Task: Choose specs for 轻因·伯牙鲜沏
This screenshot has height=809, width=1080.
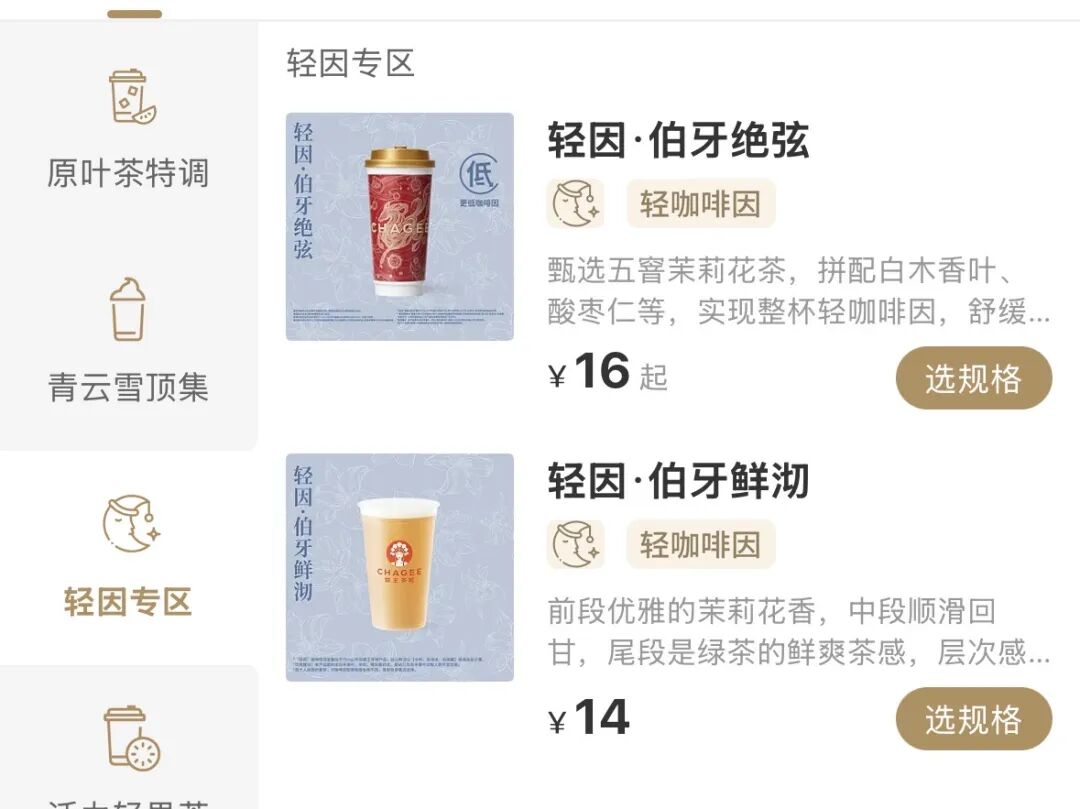Action: [973, 719]
